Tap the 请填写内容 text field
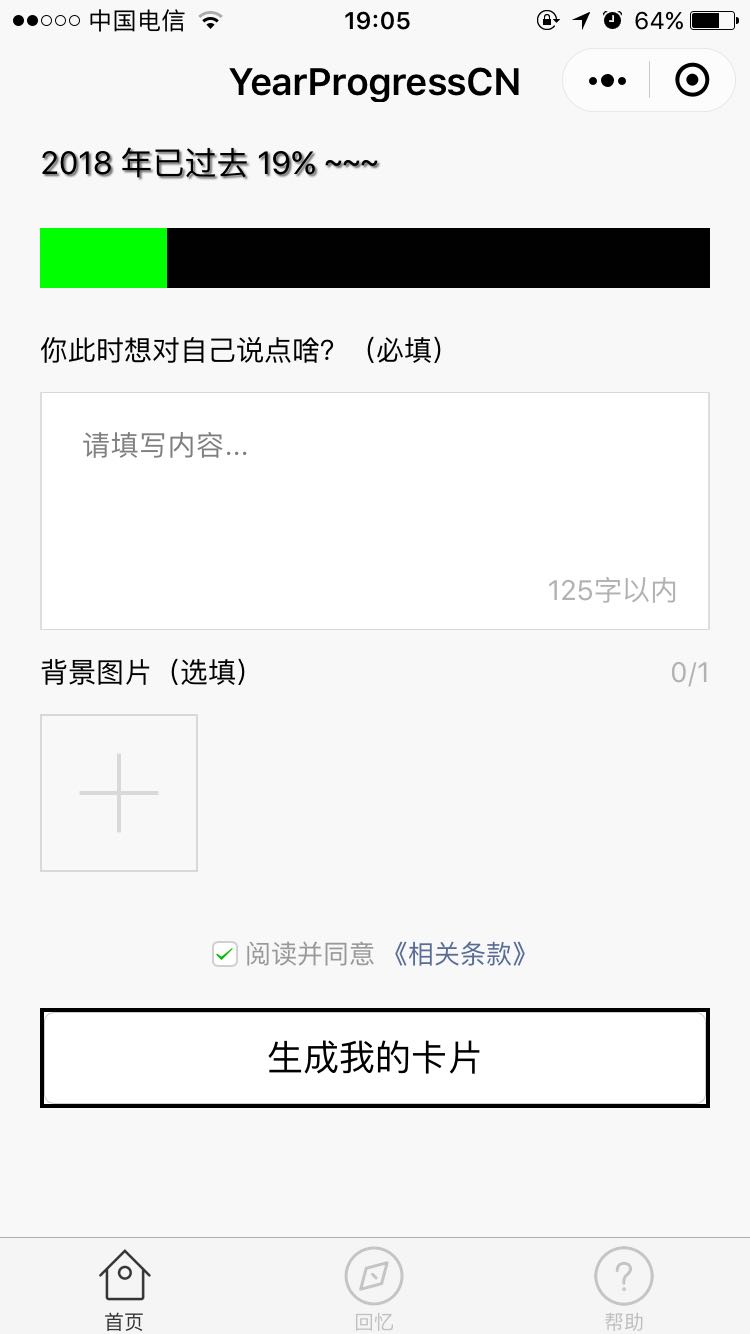This screenshot has width=750, height=1334. 375,511
